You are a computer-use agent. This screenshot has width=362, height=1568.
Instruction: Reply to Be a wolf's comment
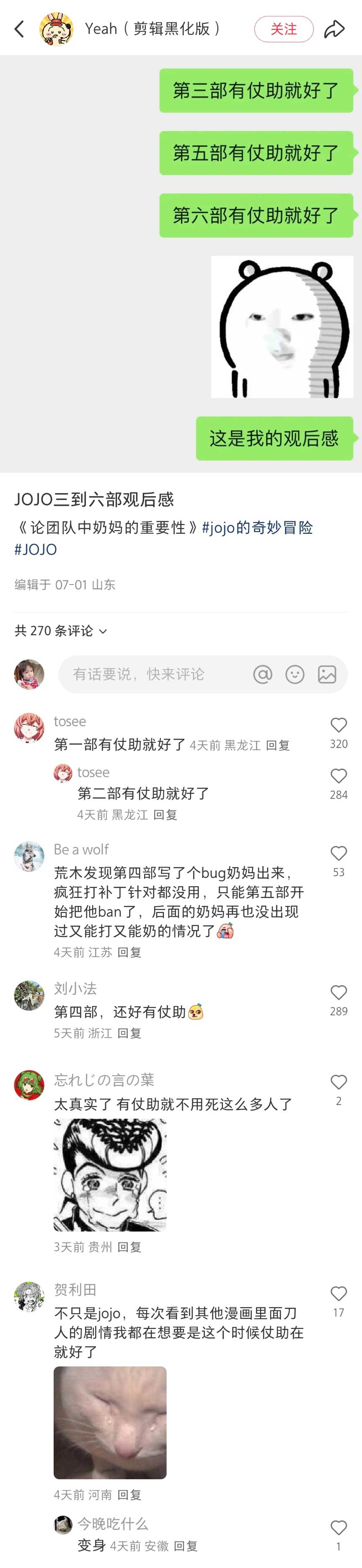pos(129,952)
